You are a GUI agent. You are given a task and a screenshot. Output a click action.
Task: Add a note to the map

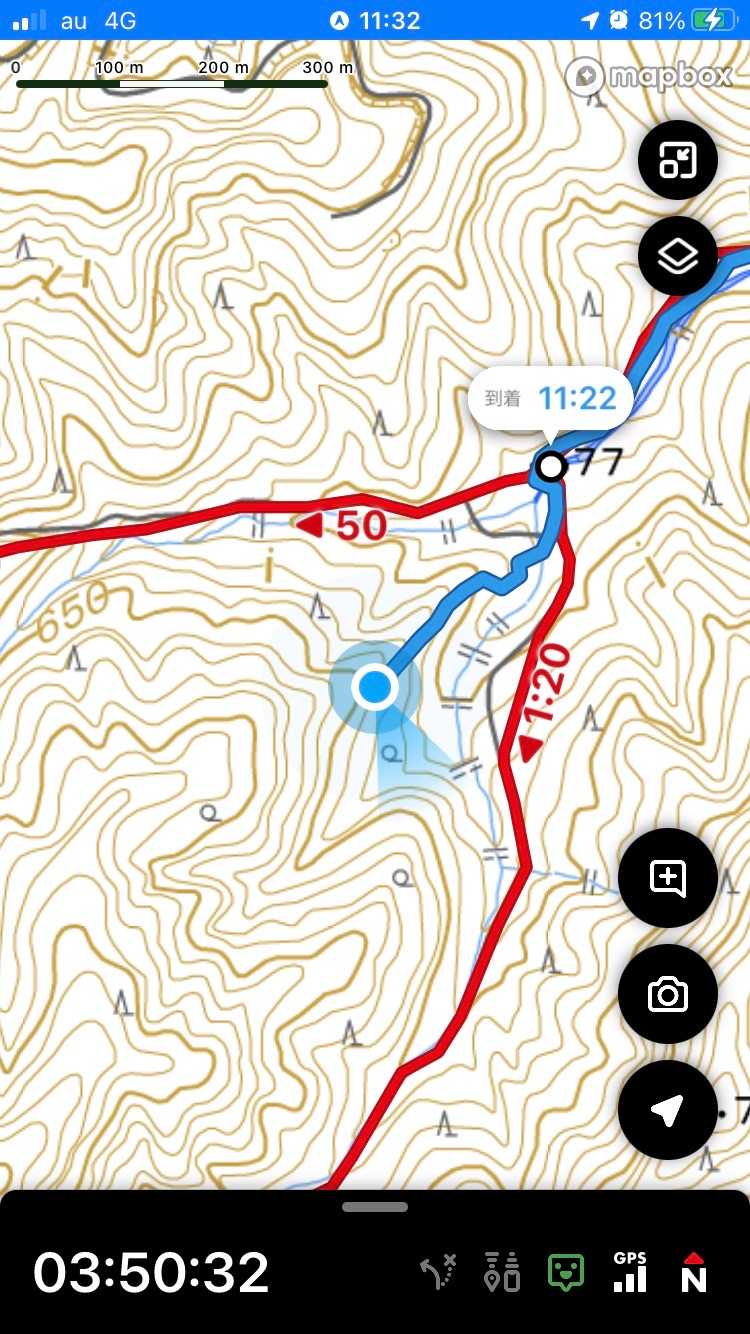pyautogui.click(x=667, y=878)
